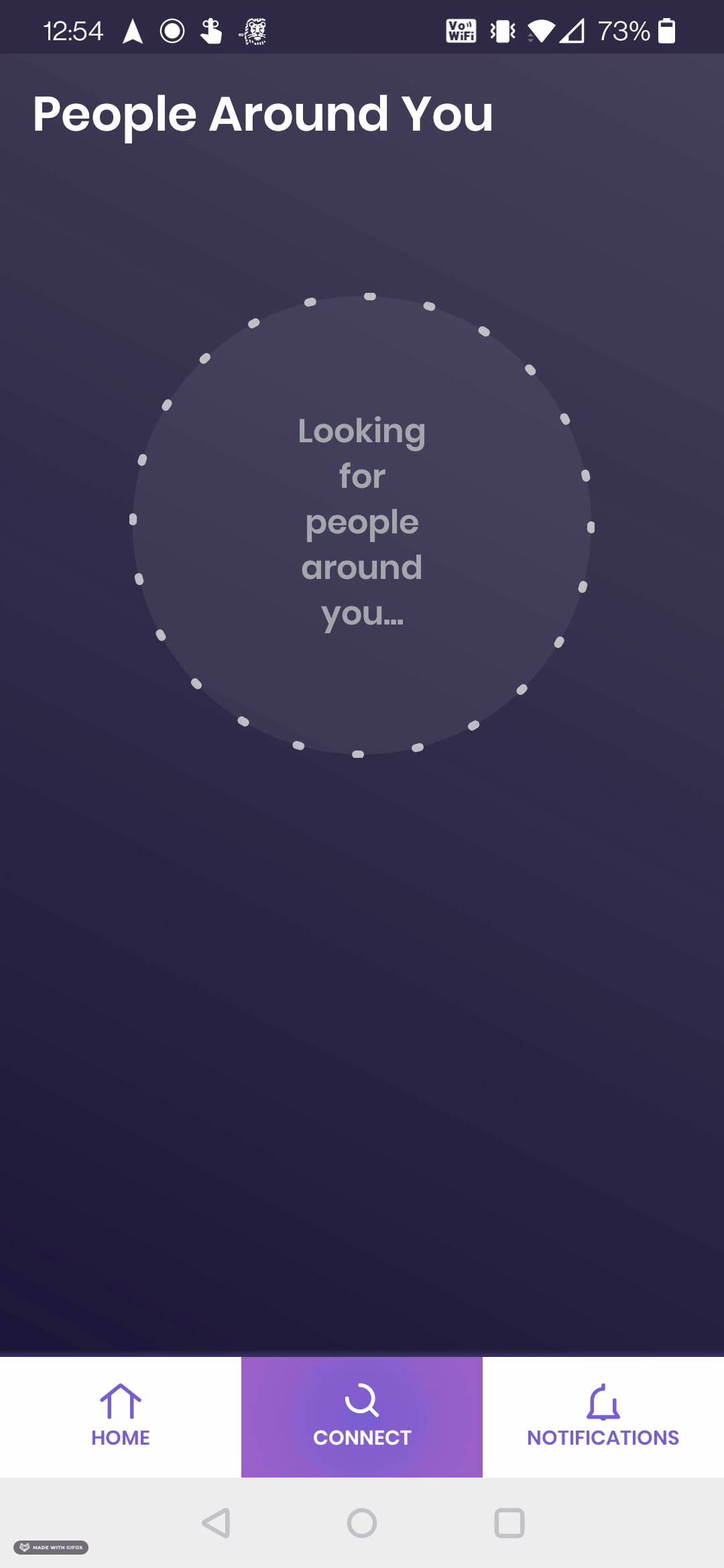Select the Connect tab
This screenshot has height=1568, width=724.
[362, 1417]
